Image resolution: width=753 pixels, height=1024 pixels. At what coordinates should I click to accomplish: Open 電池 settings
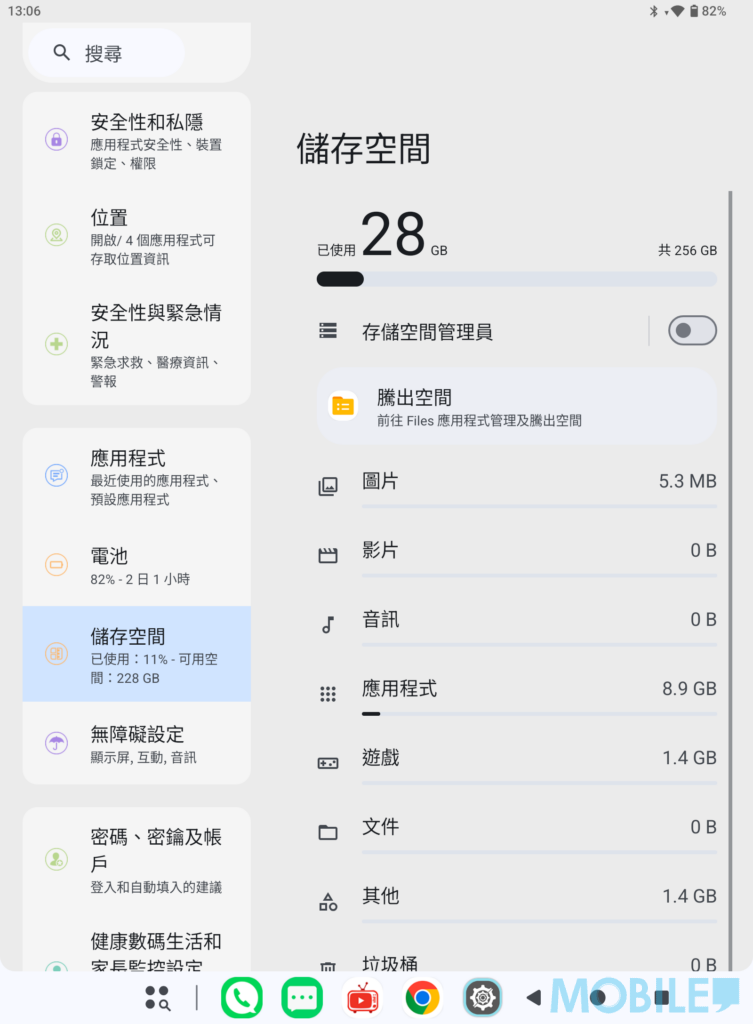coord(136,565)
